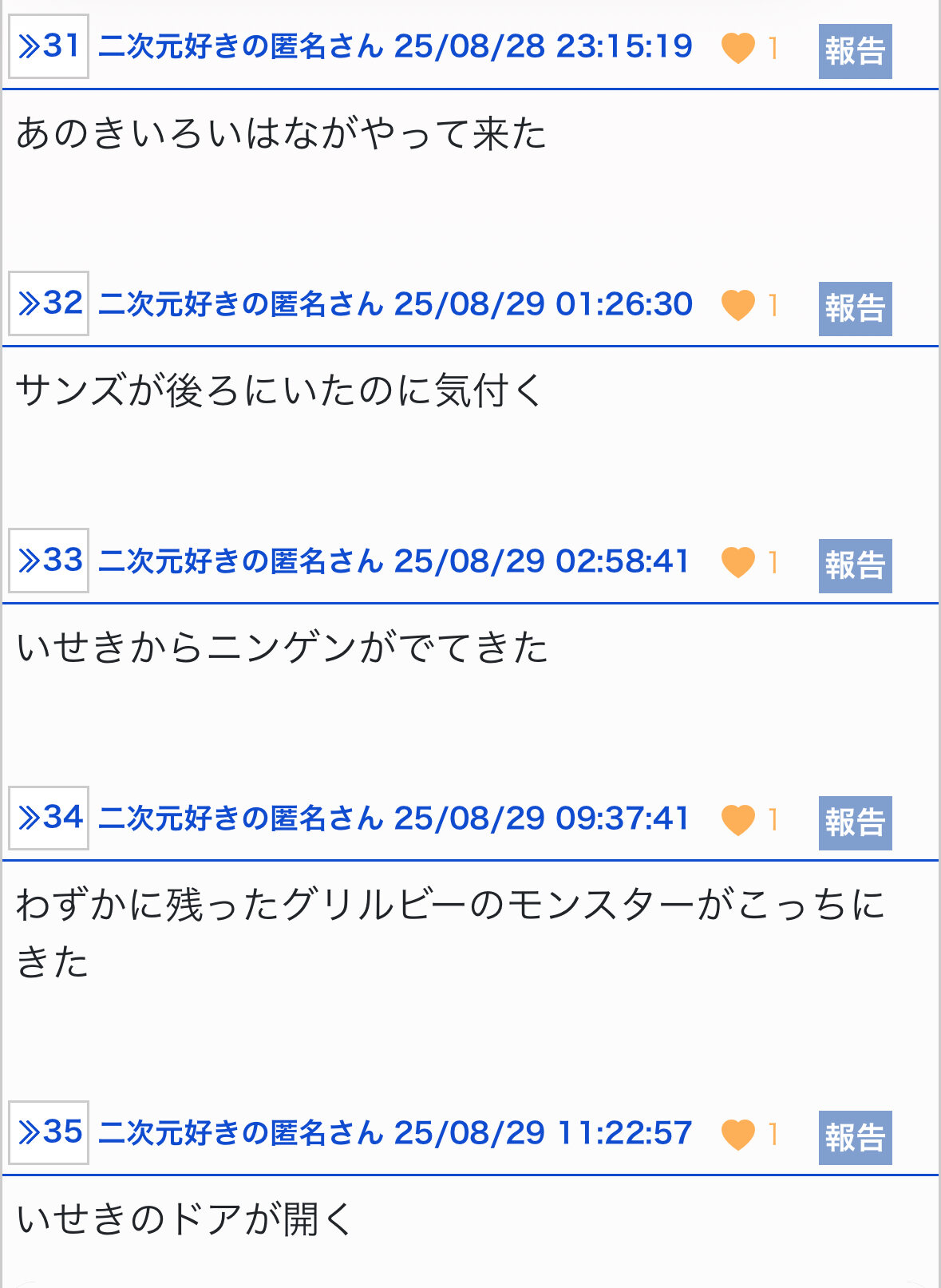Give a heart to post 34
941x1288 pixels.
pos(737,819)
